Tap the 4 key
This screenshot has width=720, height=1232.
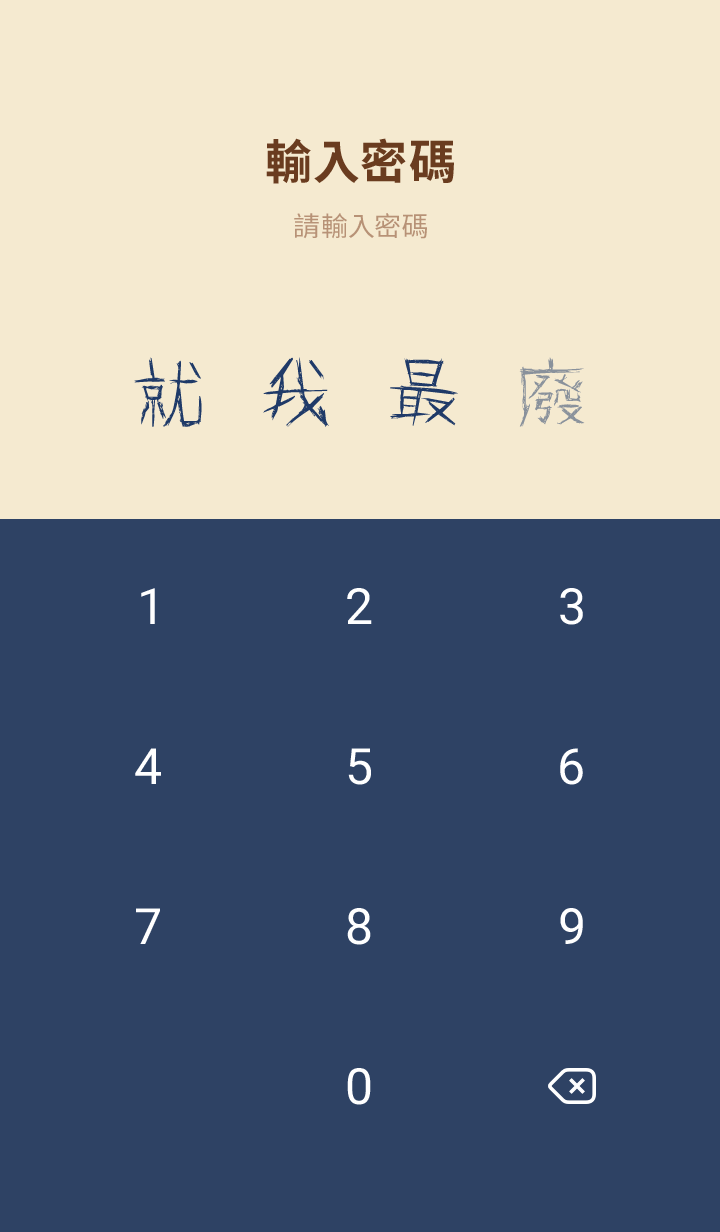[x=148, y=767]
